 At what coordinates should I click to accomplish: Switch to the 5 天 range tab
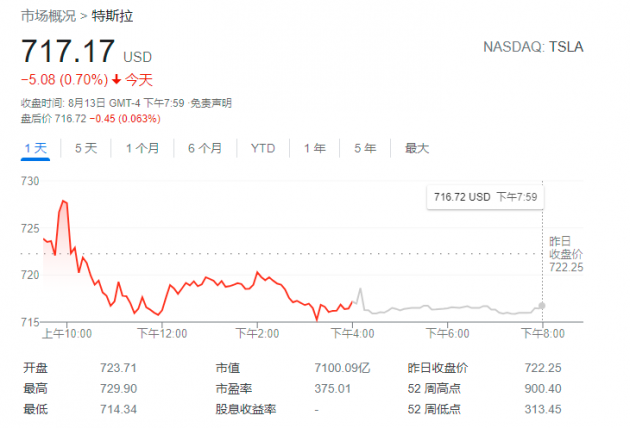[x=86, y=148]
